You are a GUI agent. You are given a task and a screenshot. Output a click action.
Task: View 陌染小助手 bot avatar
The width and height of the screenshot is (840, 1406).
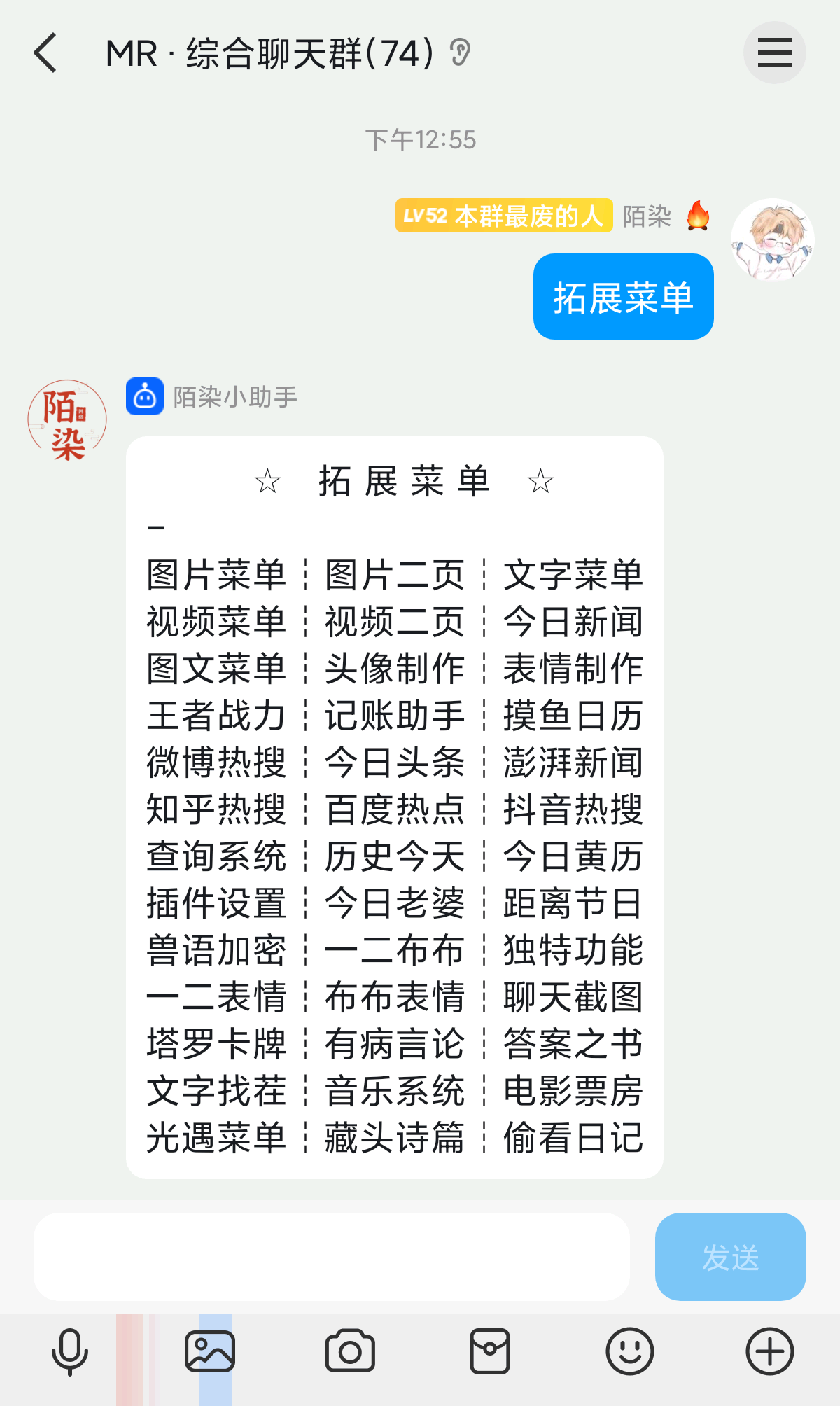click(67, 420)
